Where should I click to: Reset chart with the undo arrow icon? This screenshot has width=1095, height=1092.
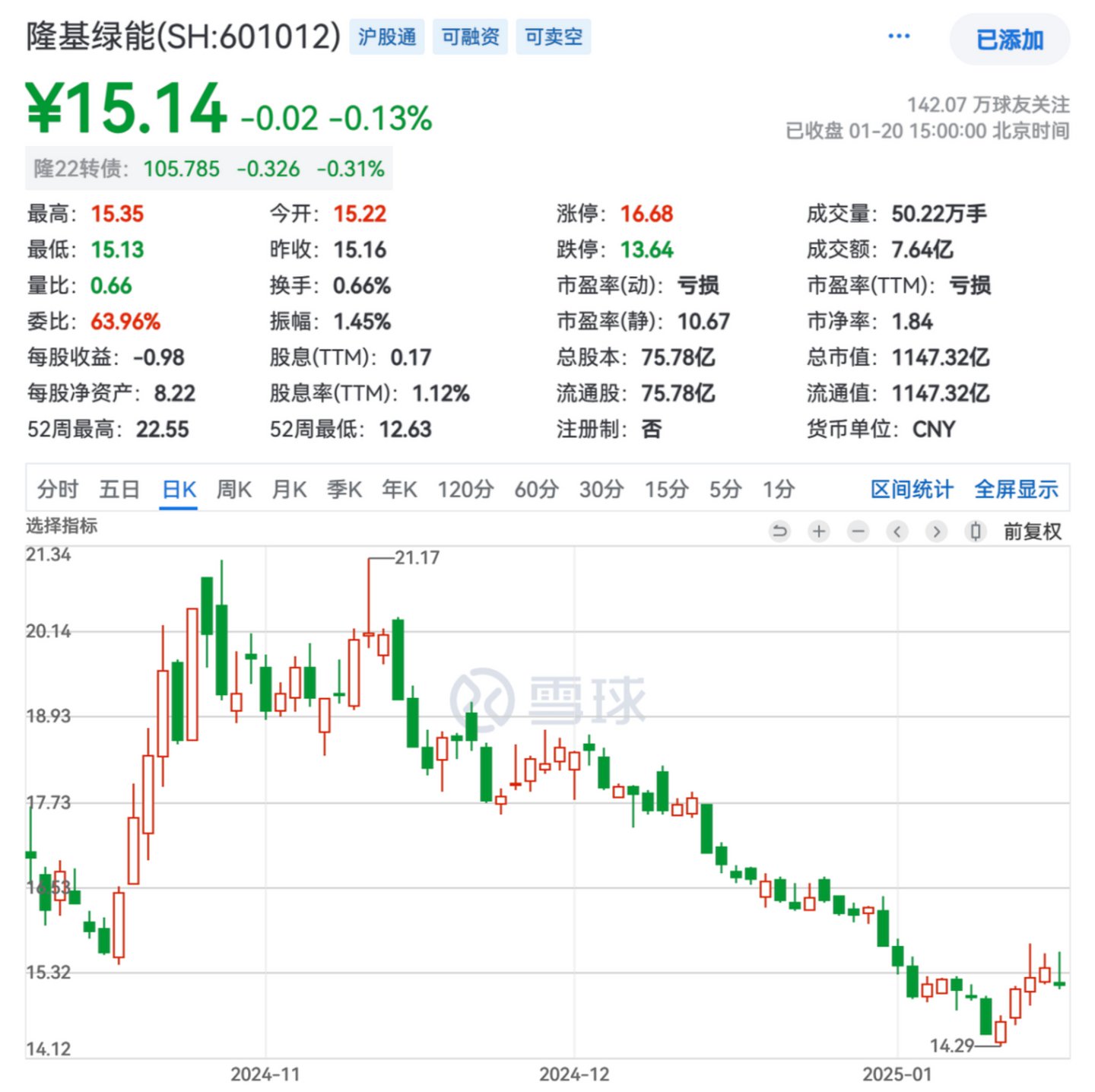(x=779, y=531)
